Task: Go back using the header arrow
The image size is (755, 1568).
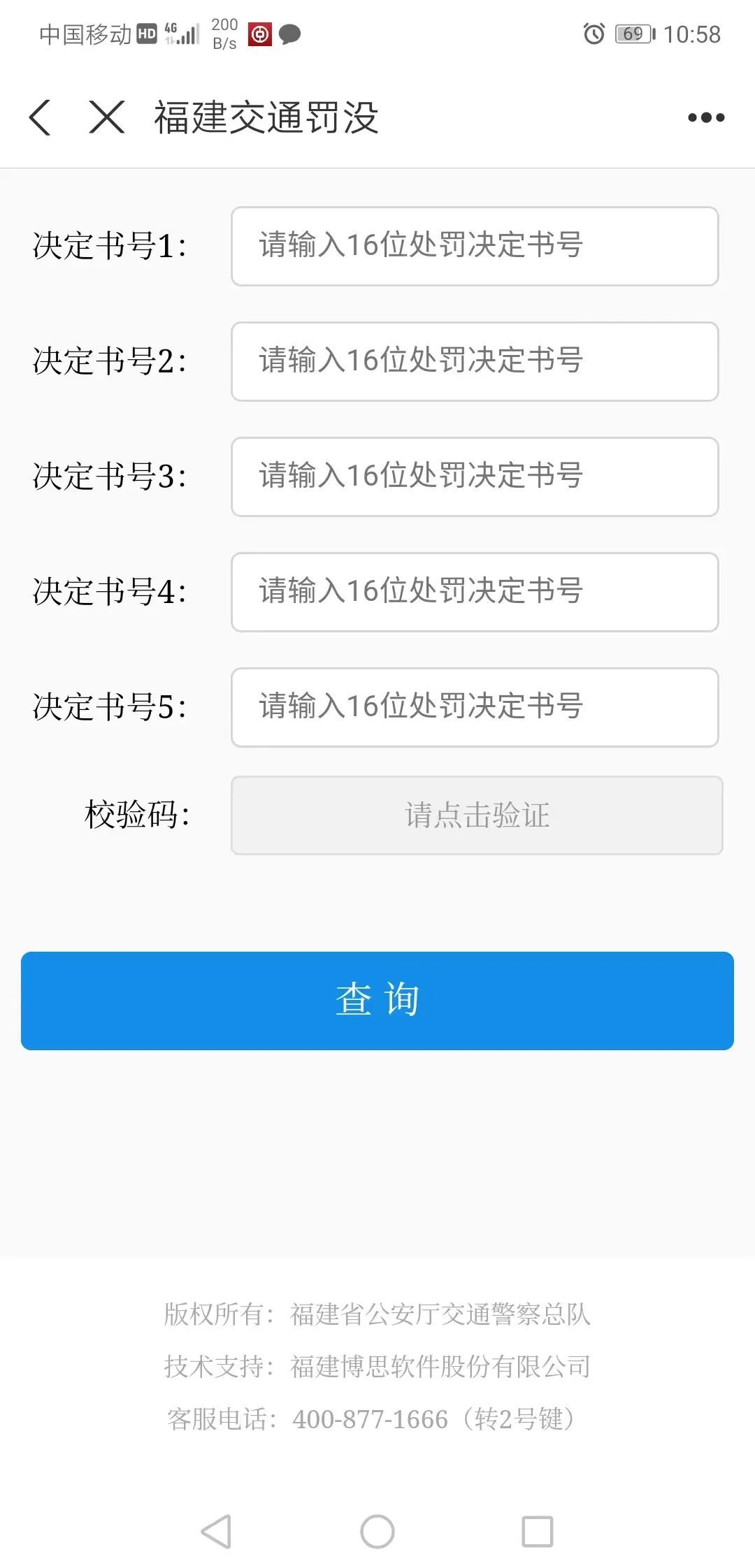Action: click(x=41, y=117)
